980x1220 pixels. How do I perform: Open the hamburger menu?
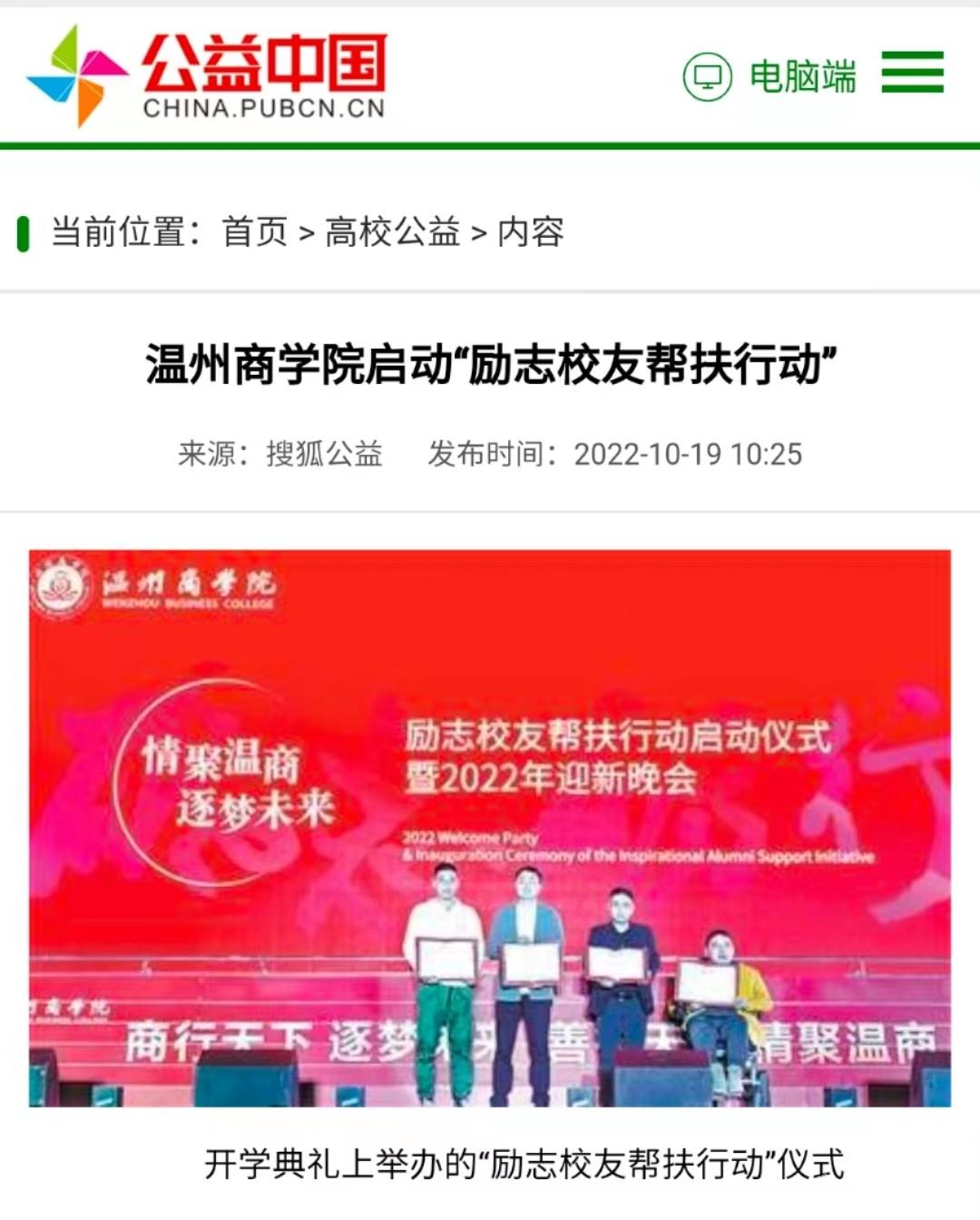[912, 73]
